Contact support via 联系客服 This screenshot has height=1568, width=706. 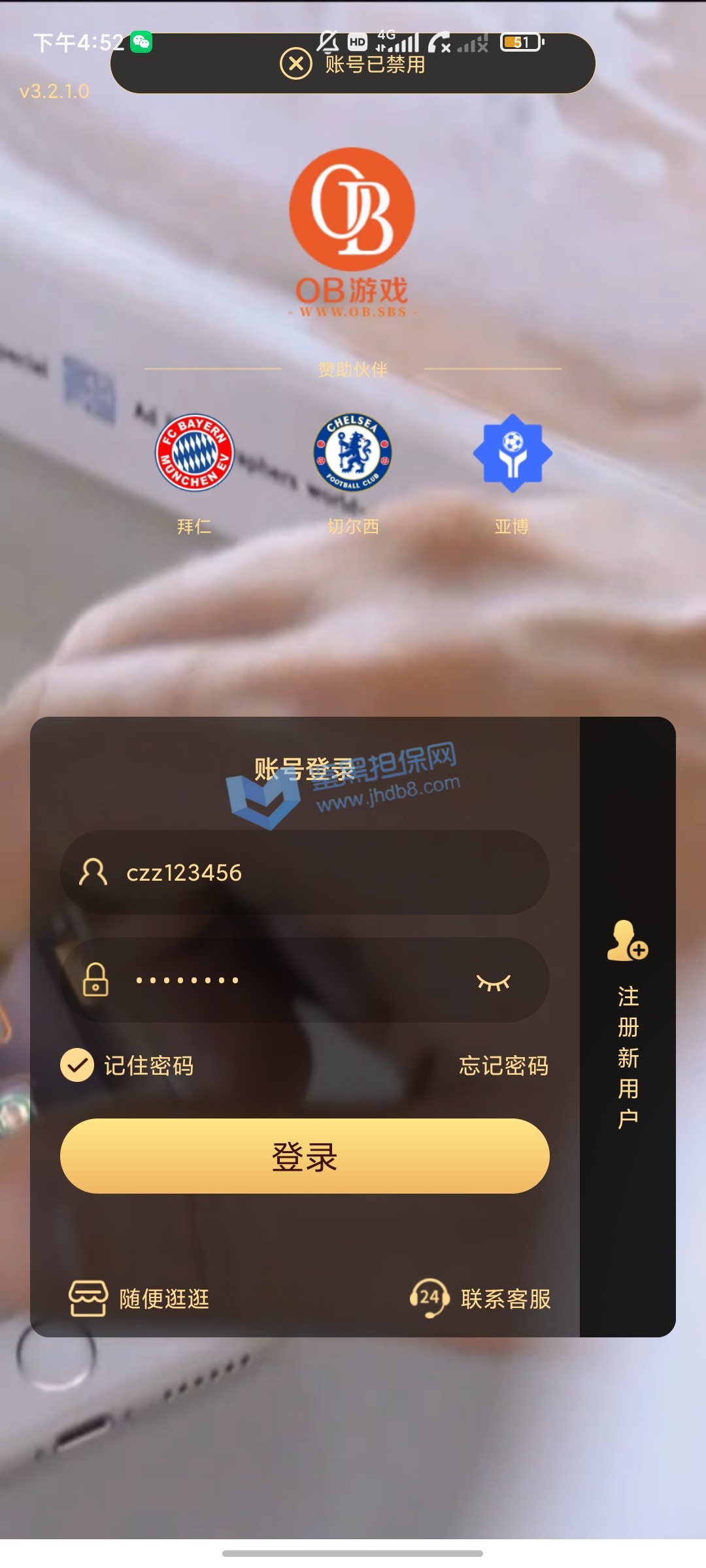tap(480, 1299)
